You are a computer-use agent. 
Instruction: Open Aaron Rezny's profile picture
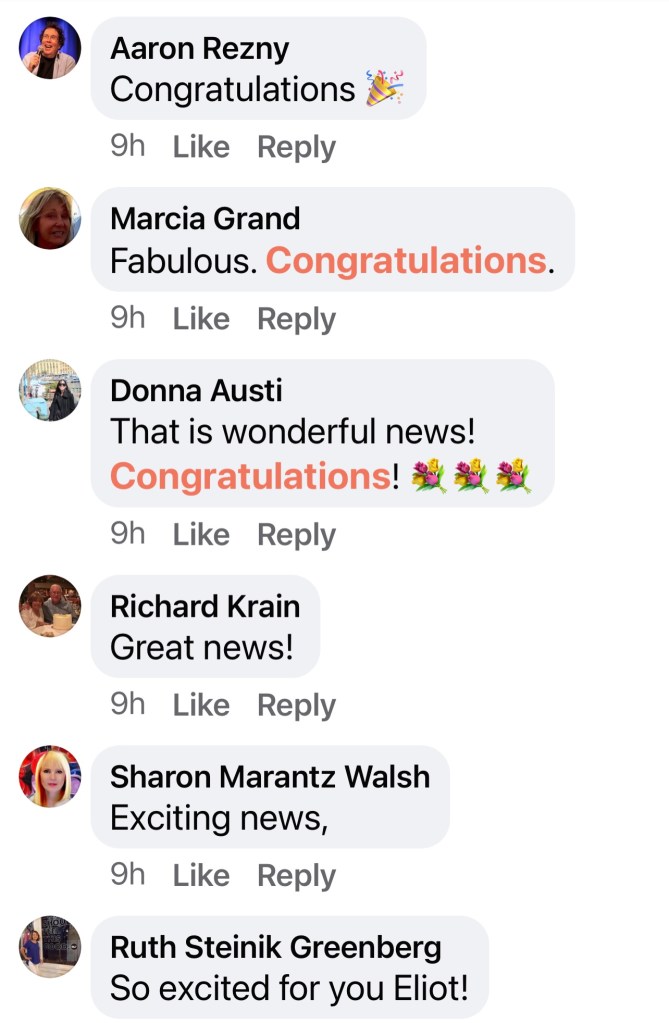[49, 48]
